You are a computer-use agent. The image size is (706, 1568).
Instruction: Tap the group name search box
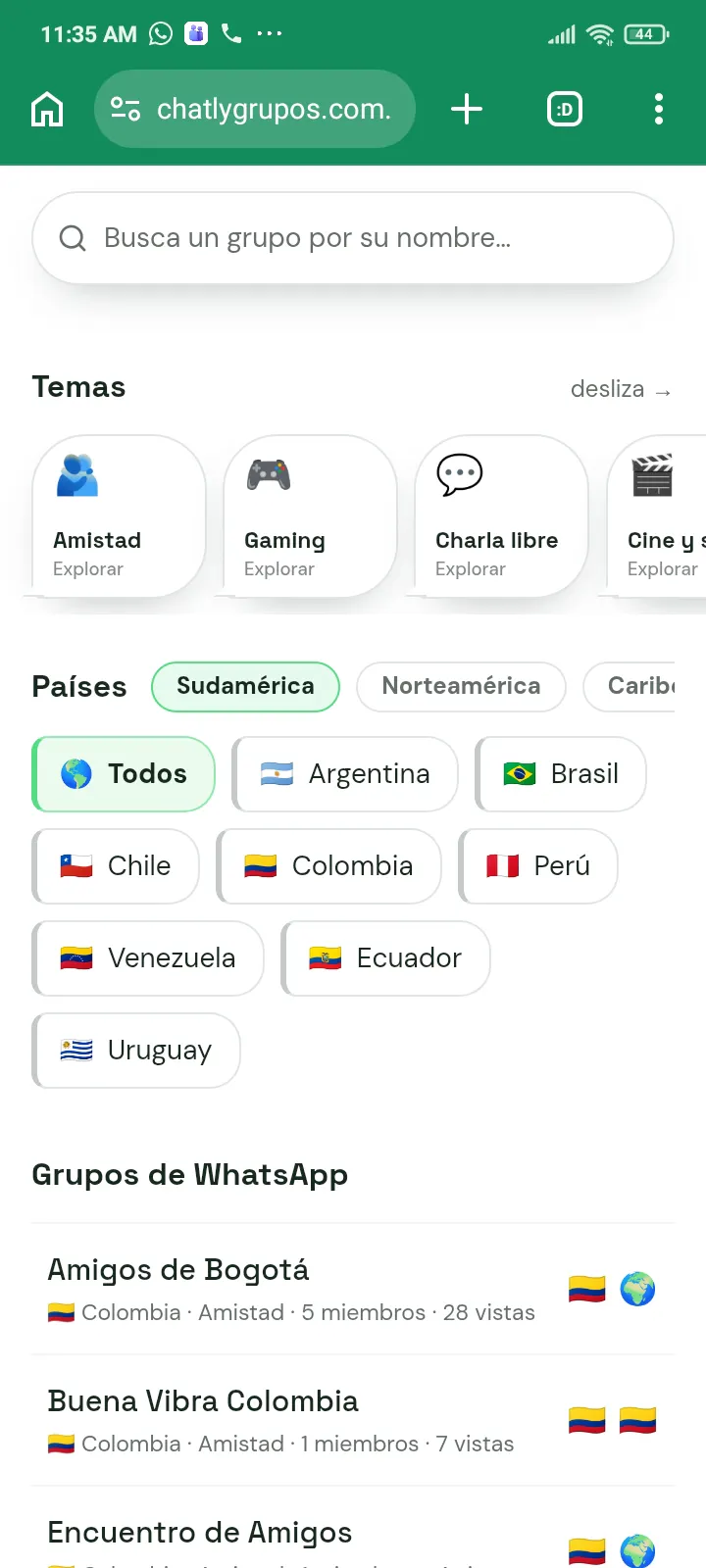coord(353,238)
